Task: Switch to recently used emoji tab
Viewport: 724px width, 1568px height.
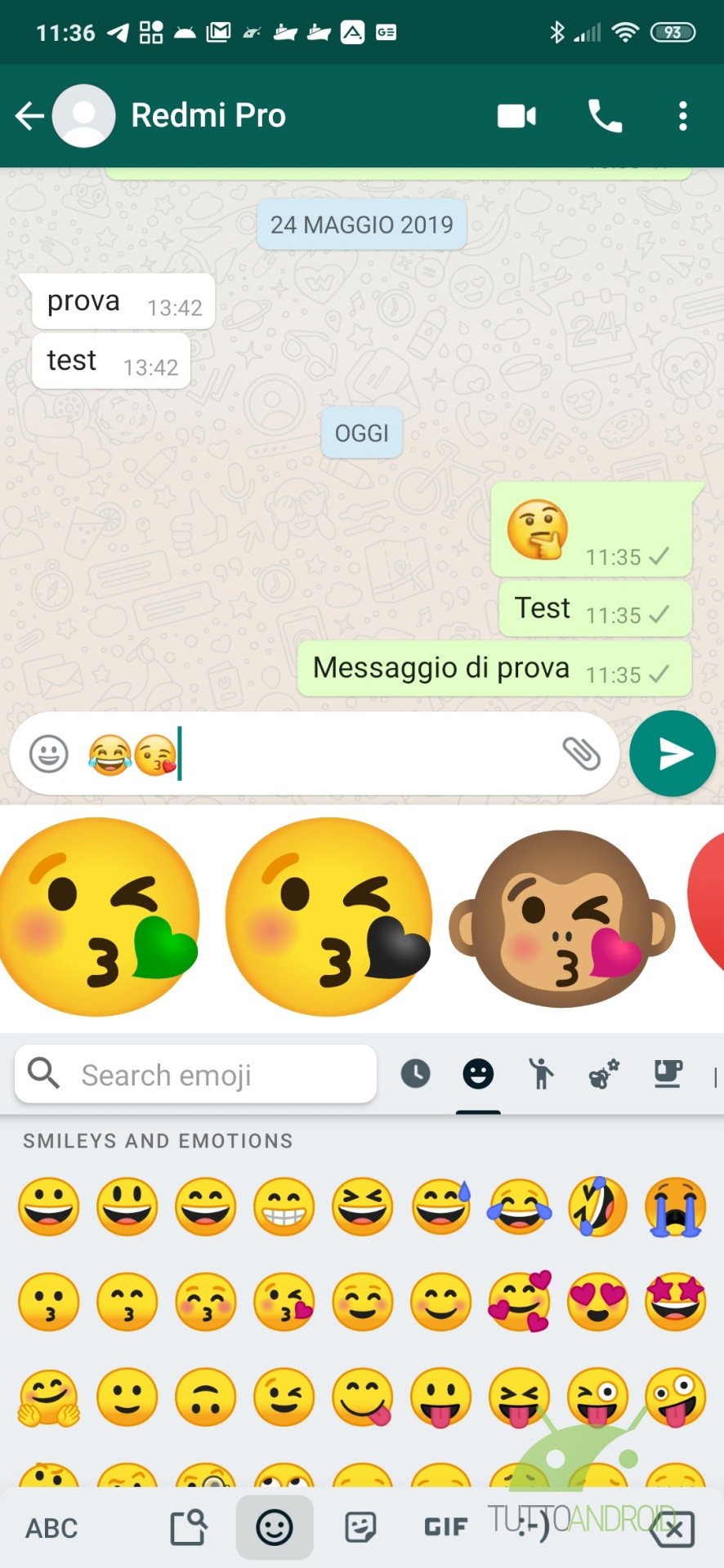Action: coord(415,1074)
